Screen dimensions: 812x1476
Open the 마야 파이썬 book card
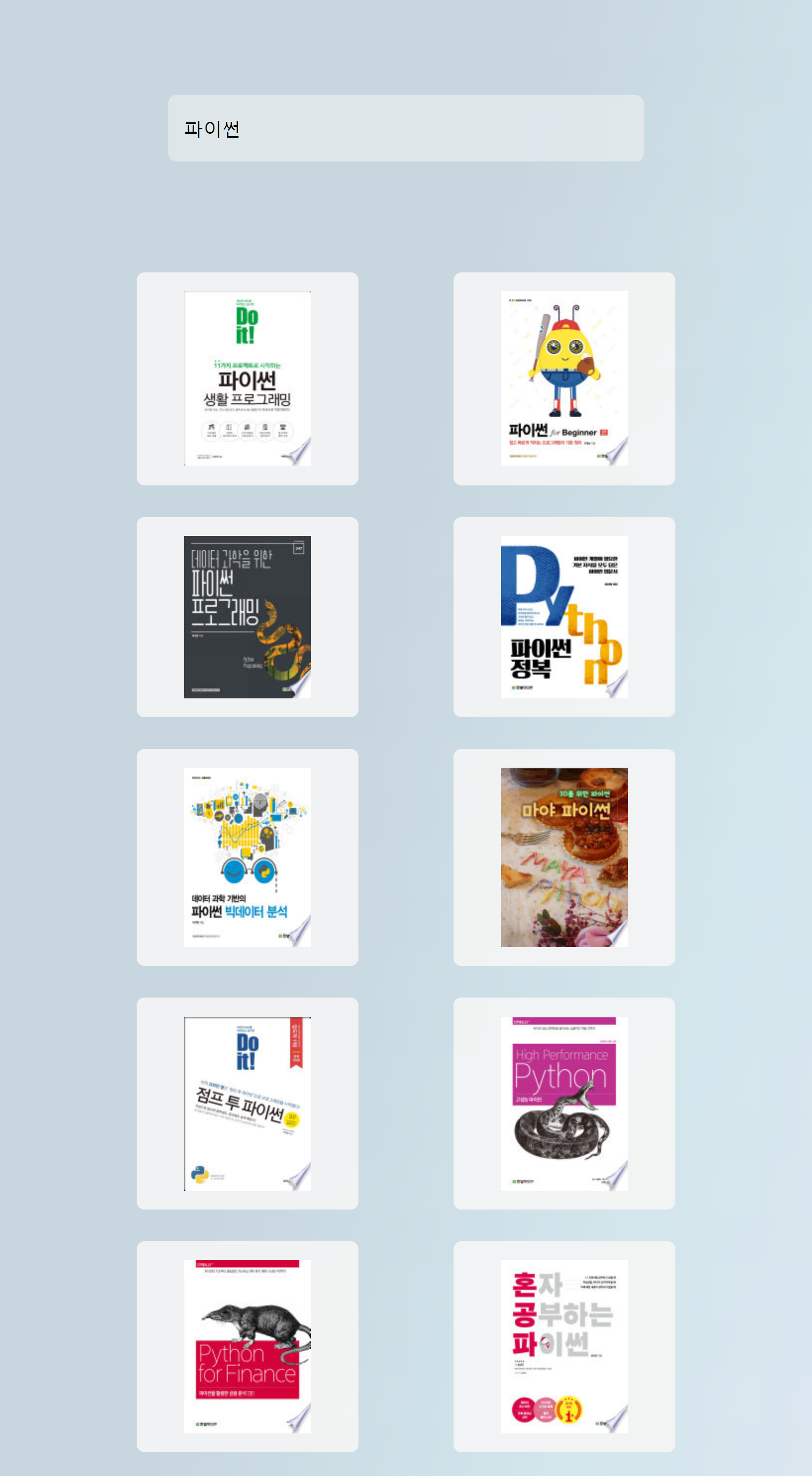tap(564, 857)
